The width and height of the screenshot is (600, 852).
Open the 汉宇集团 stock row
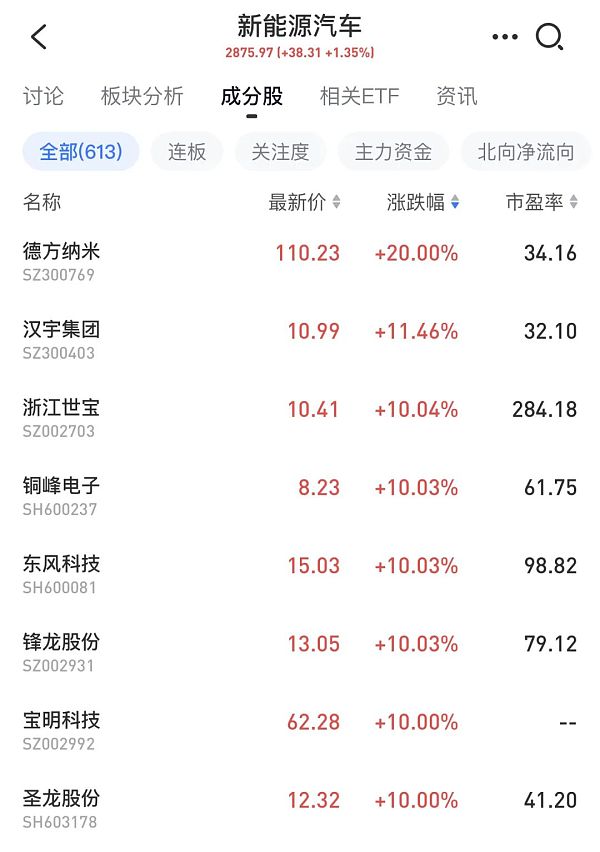click(x=62, y=338)
